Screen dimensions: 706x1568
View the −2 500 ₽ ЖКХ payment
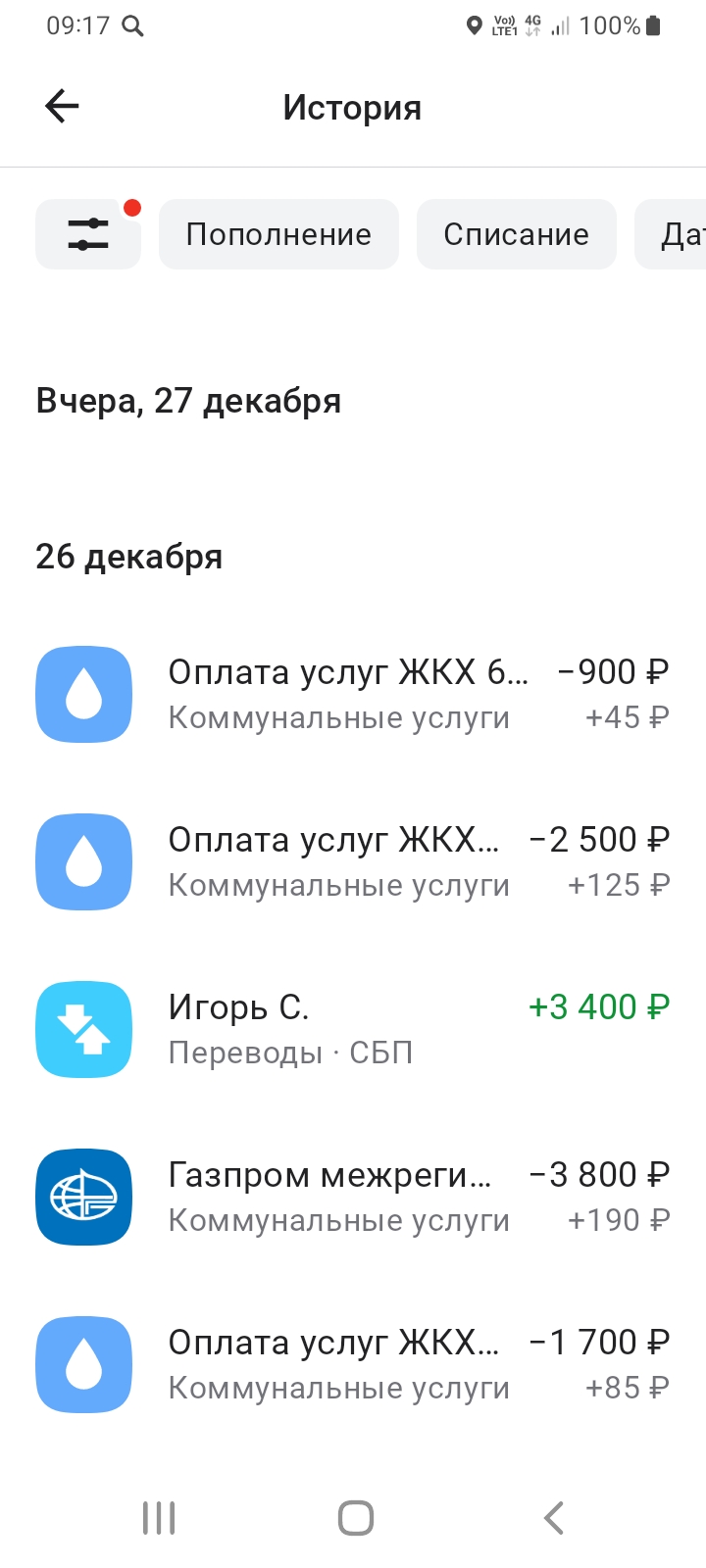353,861
